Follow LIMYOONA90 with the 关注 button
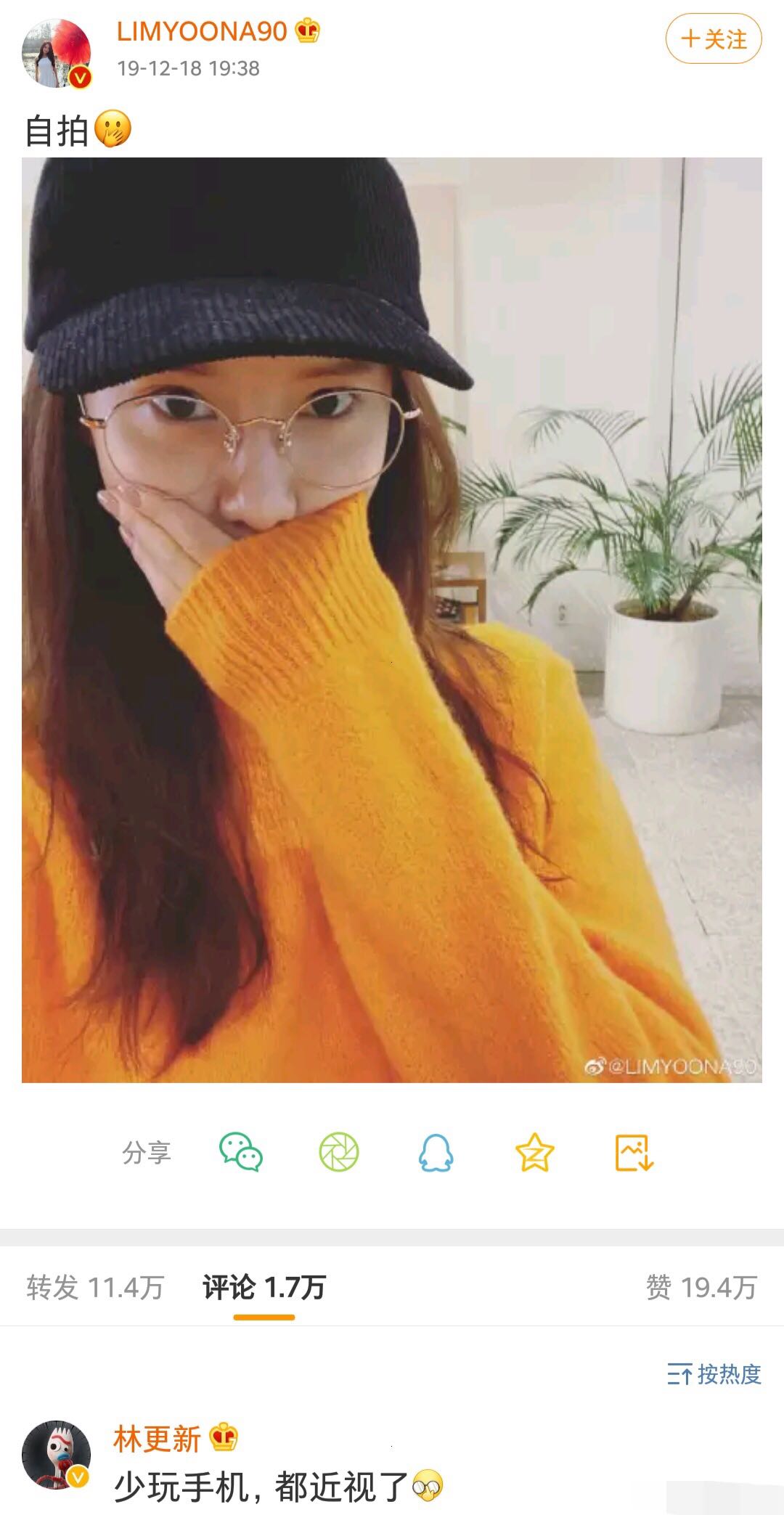The image size is (784, 1515). pos(713,38)
